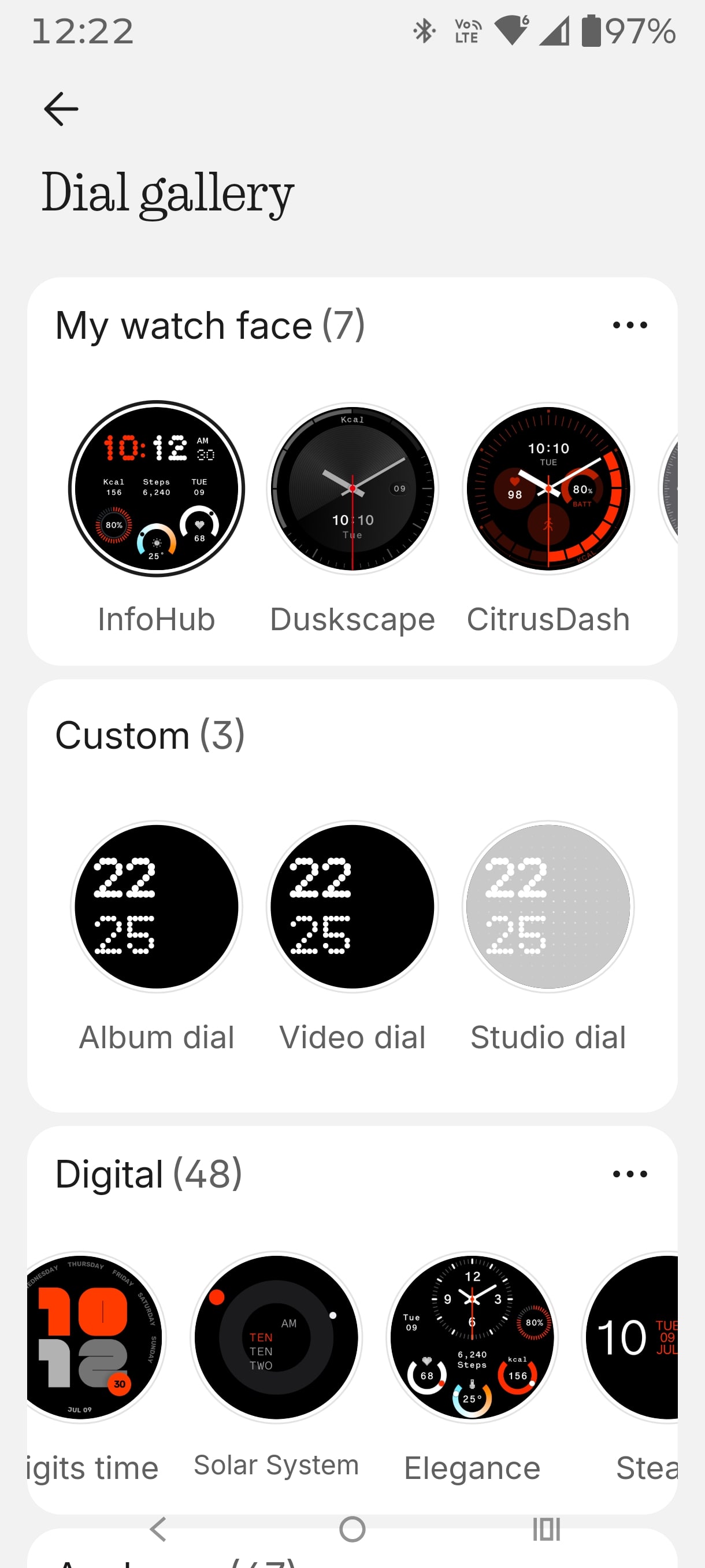Tap the system home button
705x1568 pixels.
352,1529
